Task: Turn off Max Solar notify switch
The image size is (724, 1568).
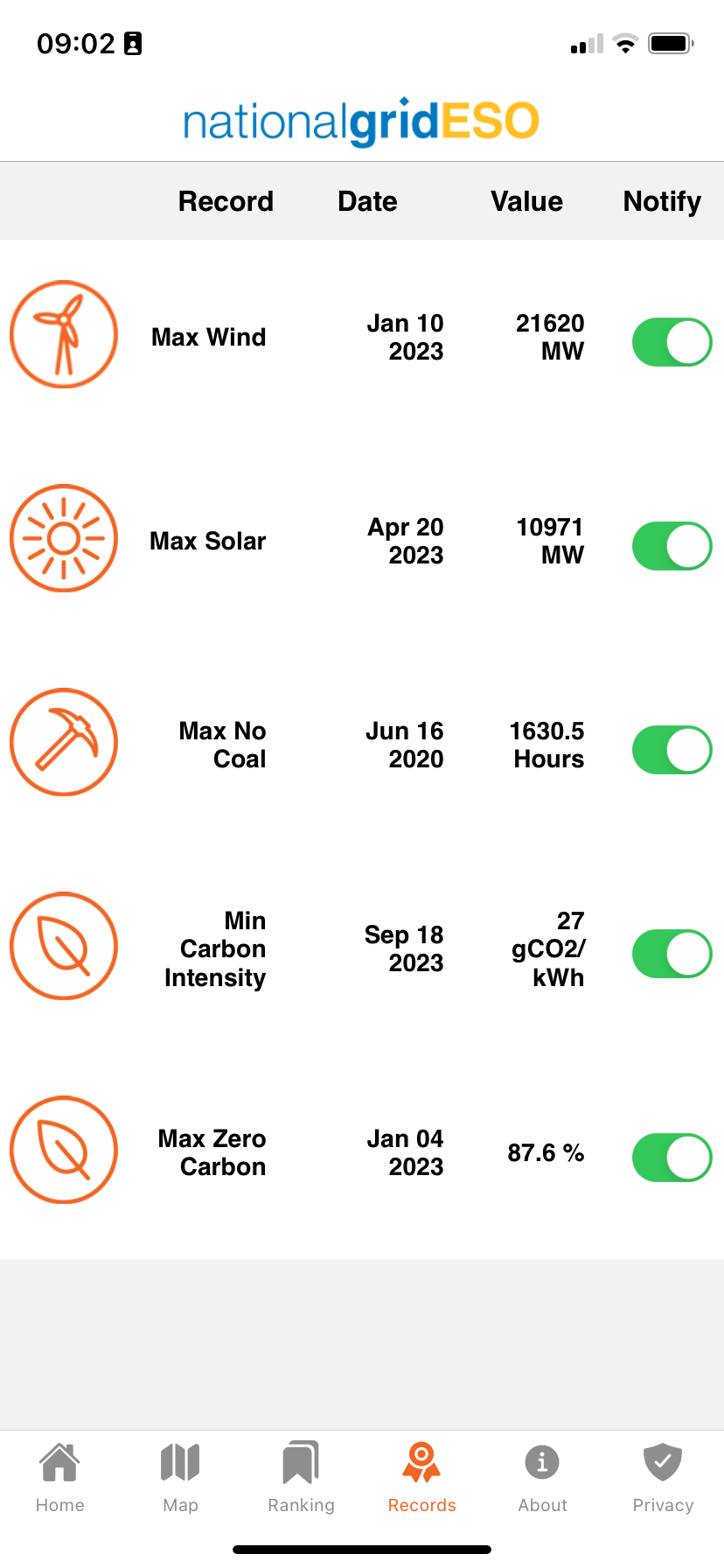Action: [672, 546]
